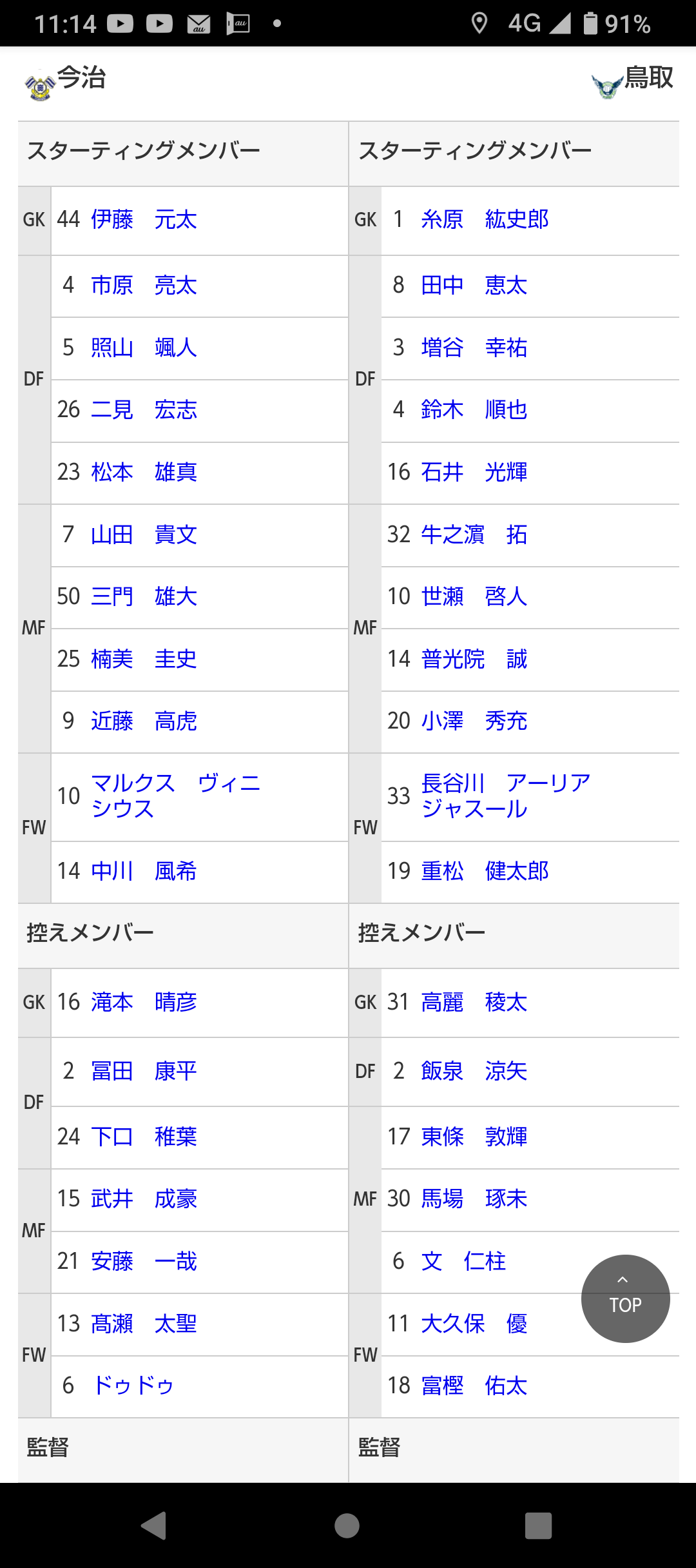Open 長谷川 アーリアジャスール link
Screen dimensions: 696x1568
506,796
